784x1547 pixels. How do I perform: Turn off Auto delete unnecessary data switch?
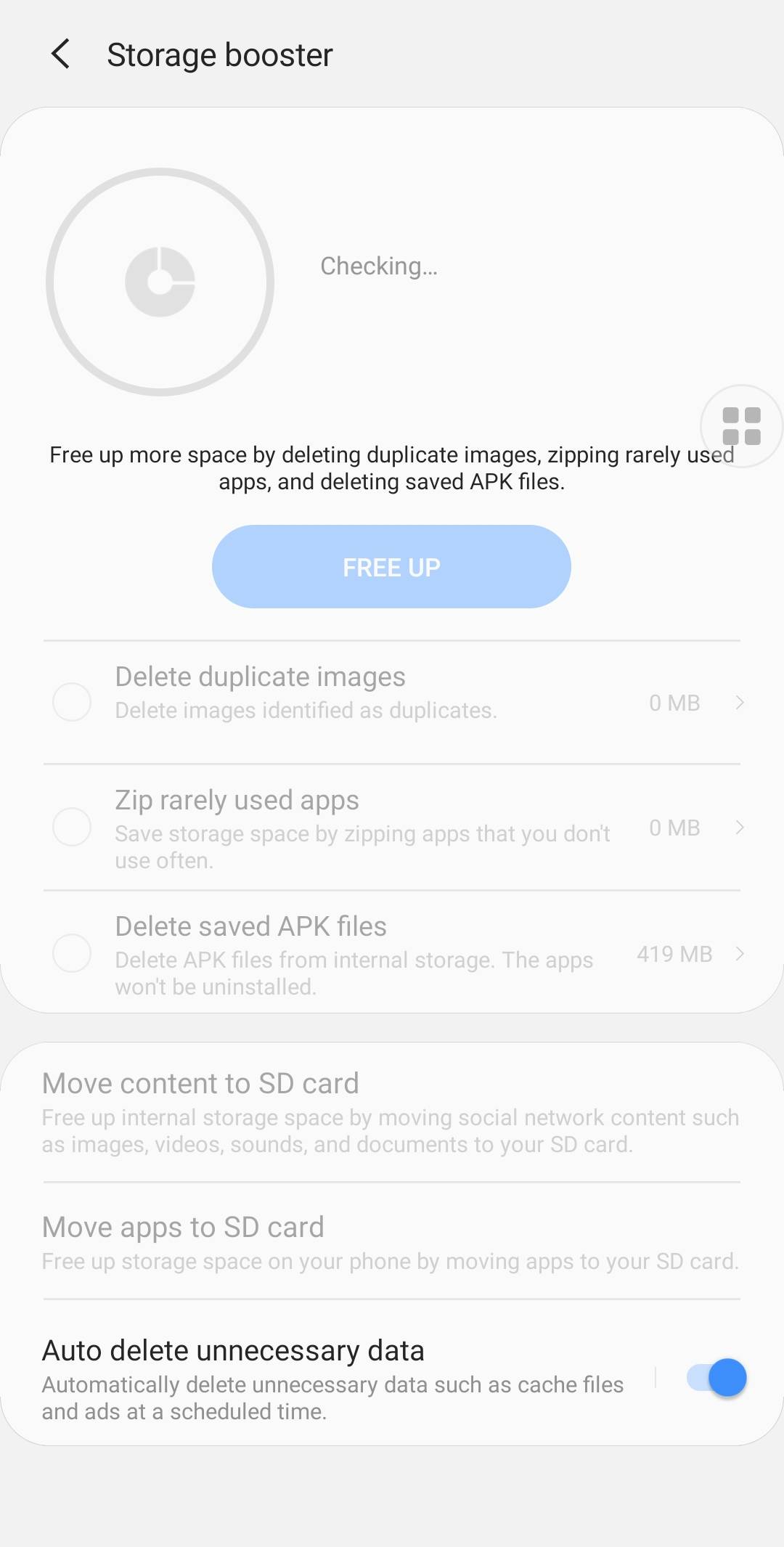point(716,1378)
